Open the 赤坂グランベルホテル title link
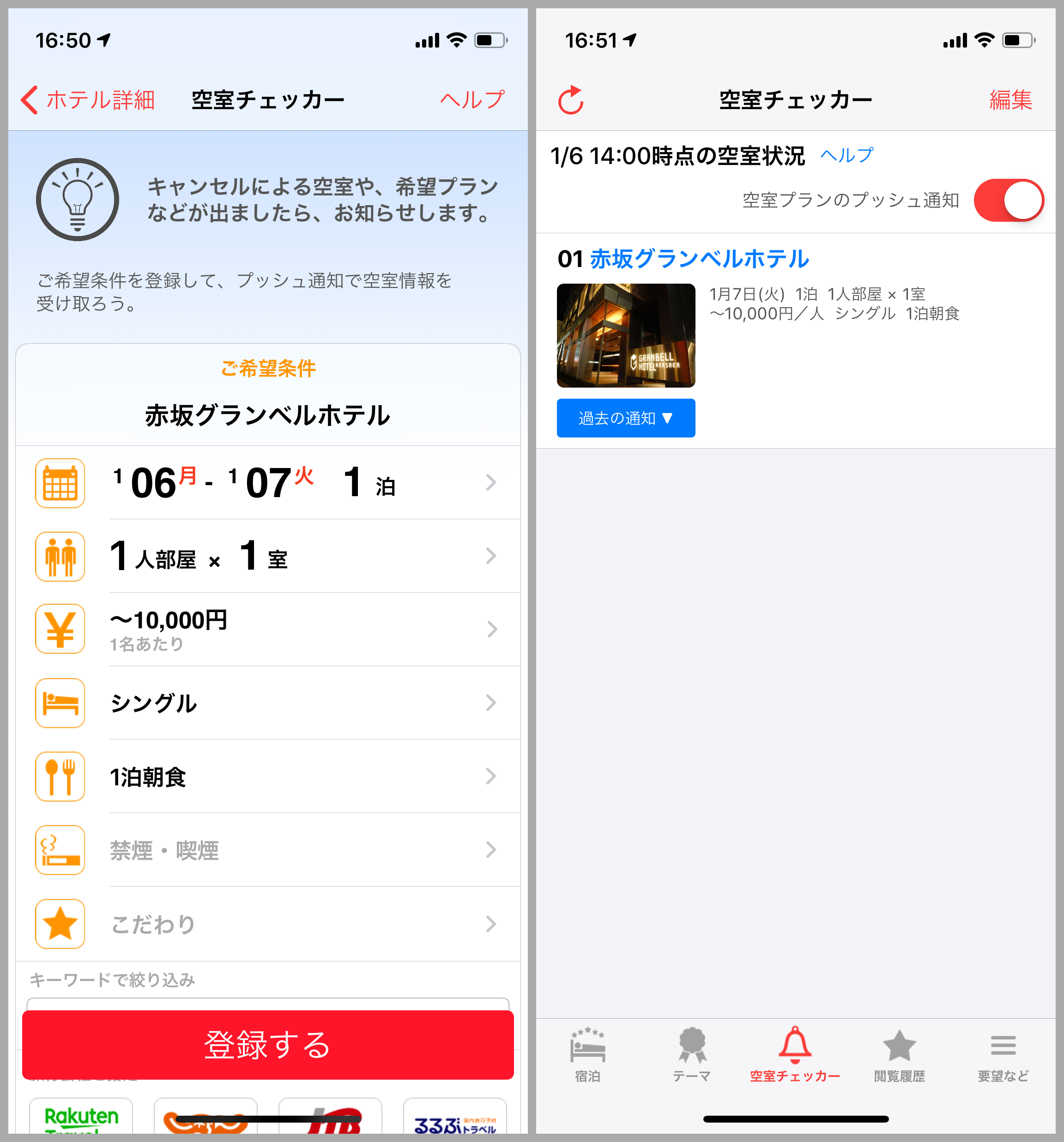1064x1142 pixels. pos(699,259)
